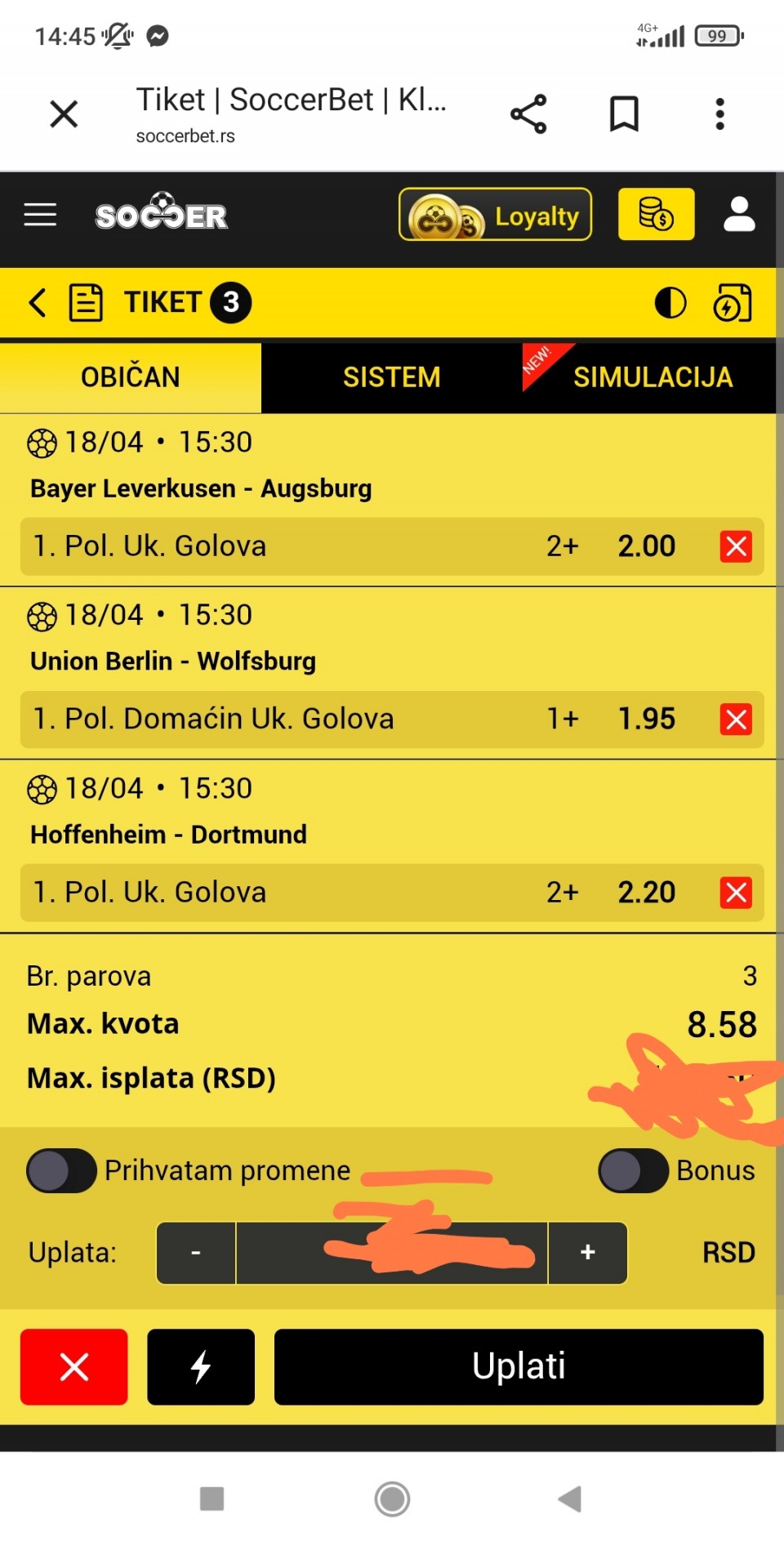The image size is (784, 1546).
Task: Close the browser tab with X
Action: (x=64, y=114)
